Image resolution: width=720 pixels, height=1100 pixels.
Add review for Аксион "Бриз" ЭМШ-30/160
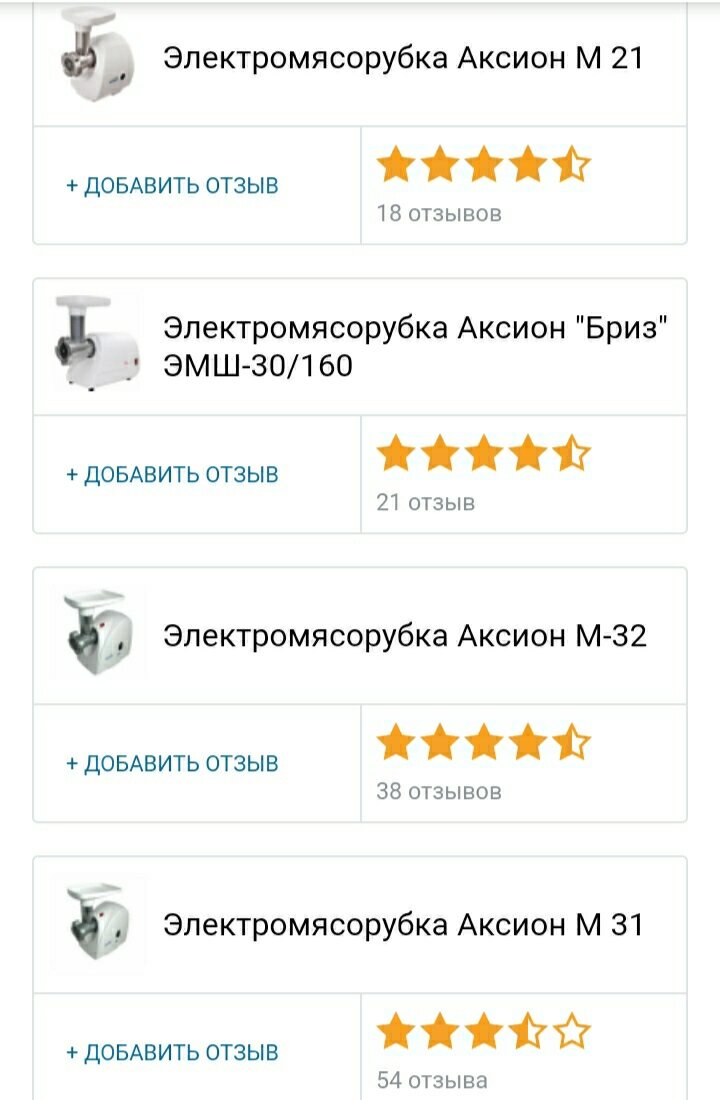point(172,475)
